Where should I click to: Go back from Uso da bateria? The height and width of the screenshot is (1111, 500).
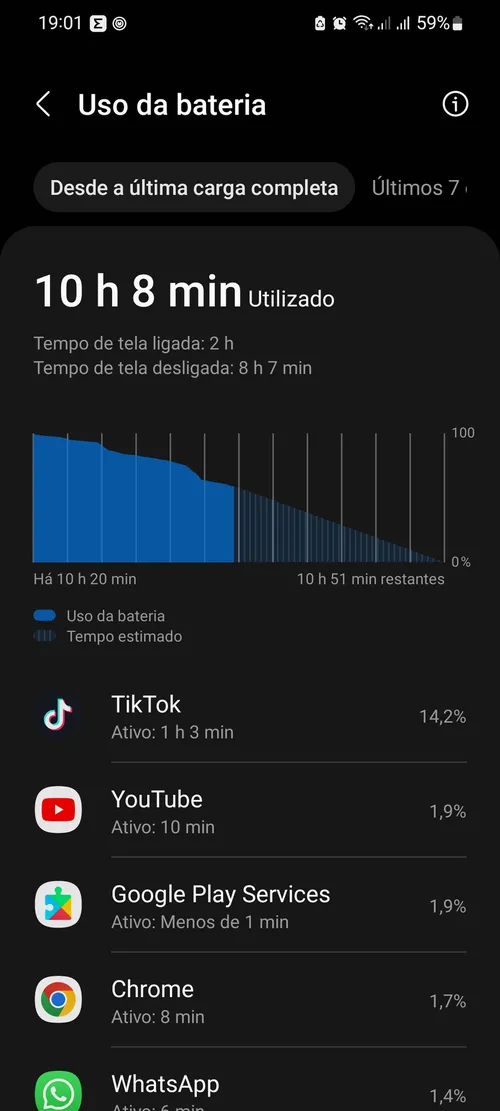(x=43, y=105)
